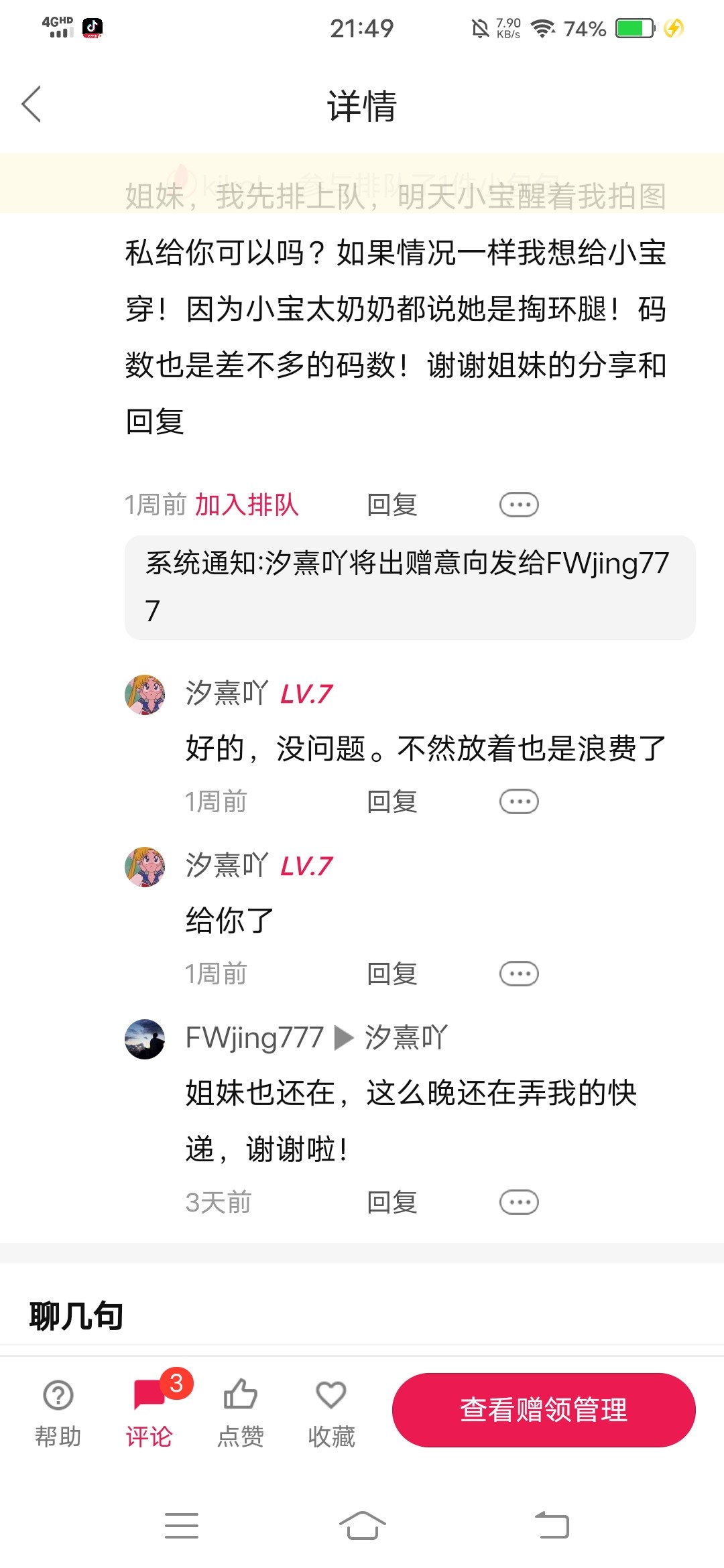Open 评论 with 3 new comments

coord(149,1411)
